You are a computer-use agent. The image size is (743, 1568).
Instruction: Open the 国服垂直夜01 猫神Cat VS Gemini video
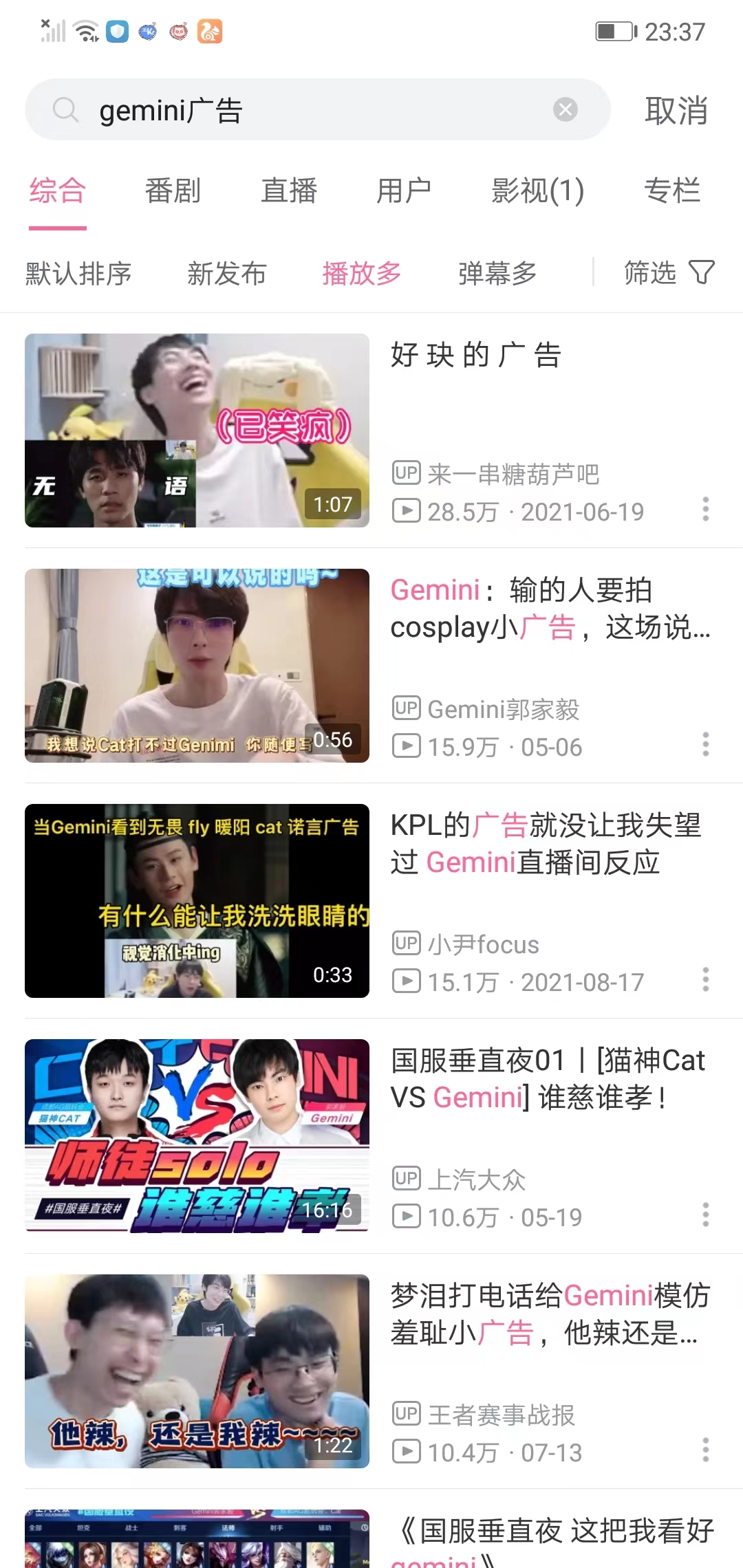click(x=548, y=1078)
